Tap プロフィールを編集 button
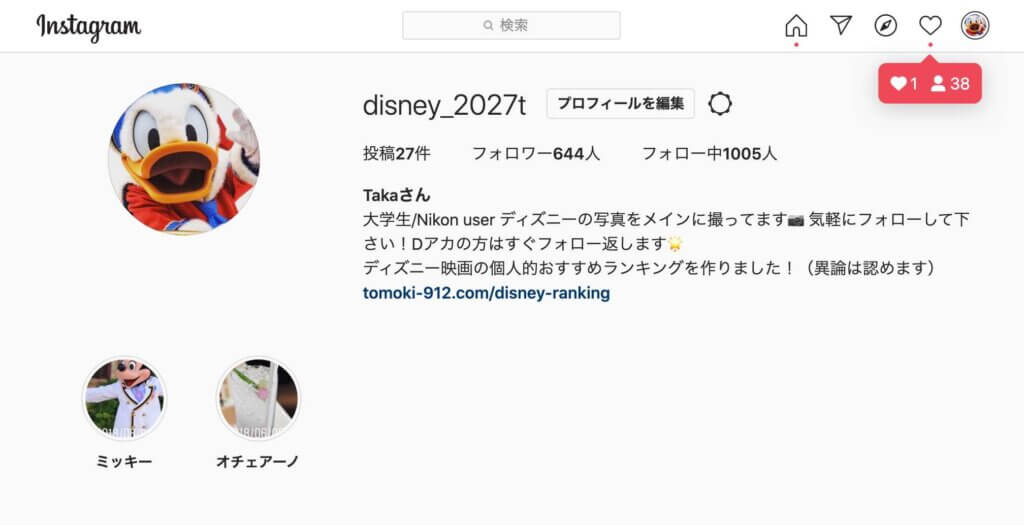The height and width of the screenshot is (525, 1024). click(x=620, y=103)
